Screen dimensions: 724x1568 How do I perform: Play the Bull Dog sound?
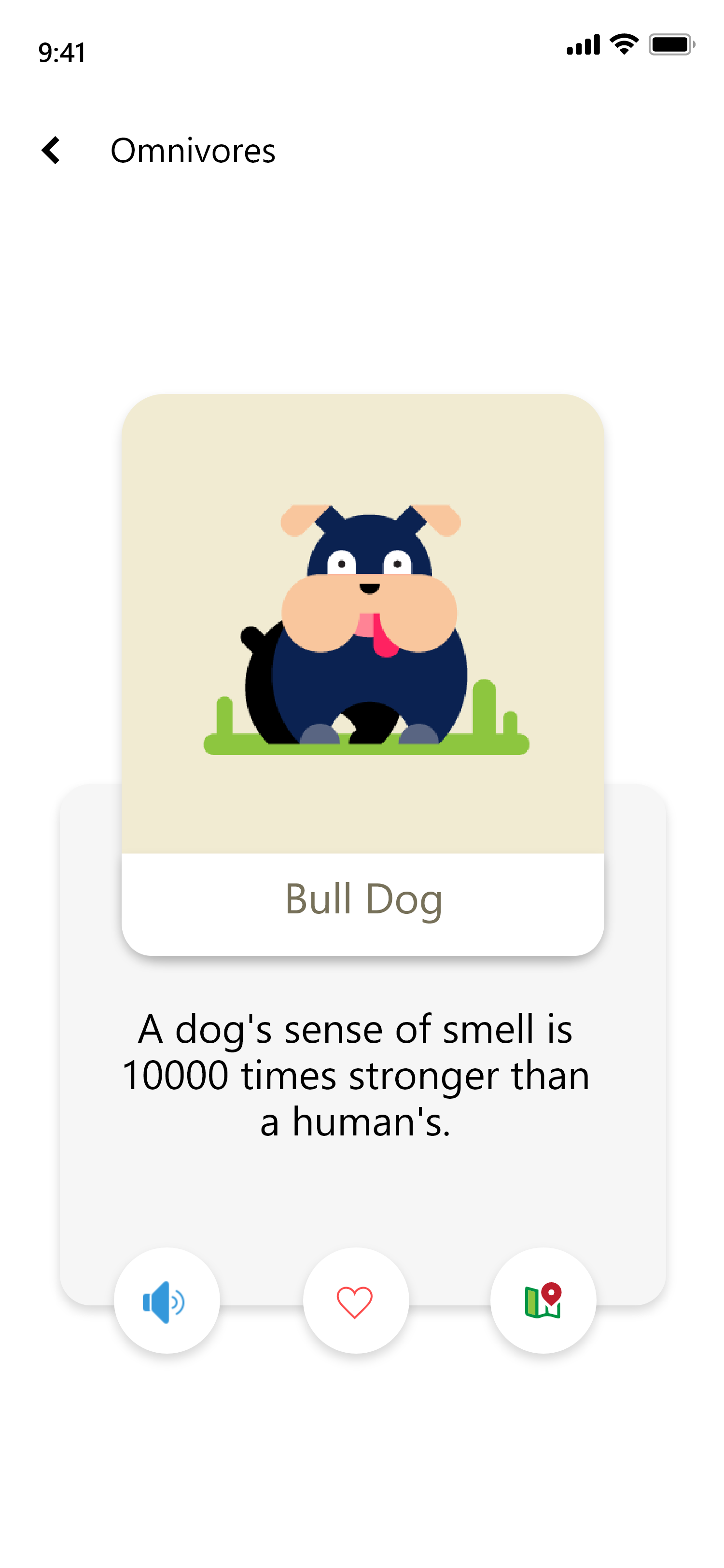[x=167, y=1301]
